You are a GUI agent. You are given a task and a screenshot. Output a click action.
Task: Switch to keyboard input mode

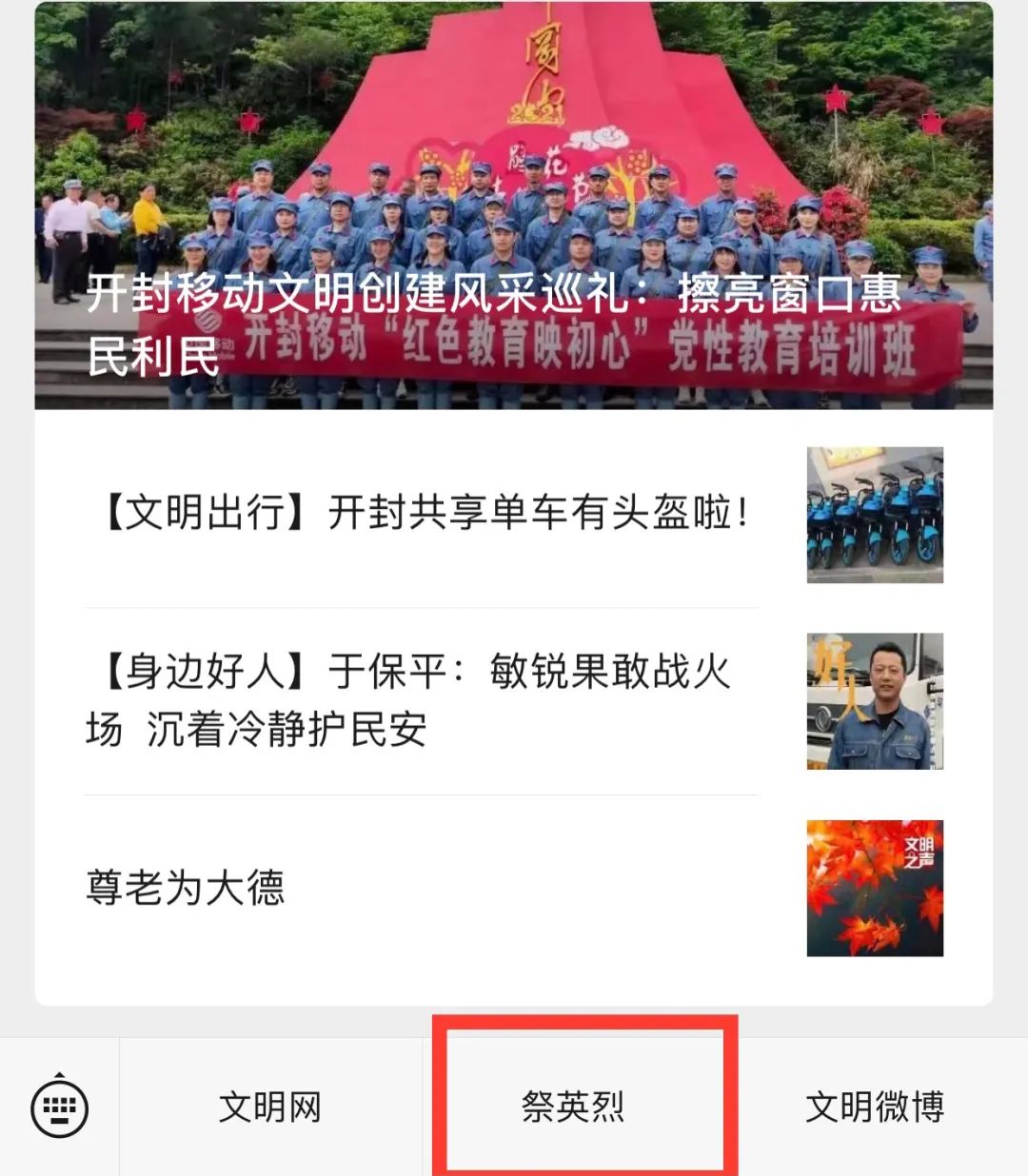pyautogui.click(x=59, y=1108)
